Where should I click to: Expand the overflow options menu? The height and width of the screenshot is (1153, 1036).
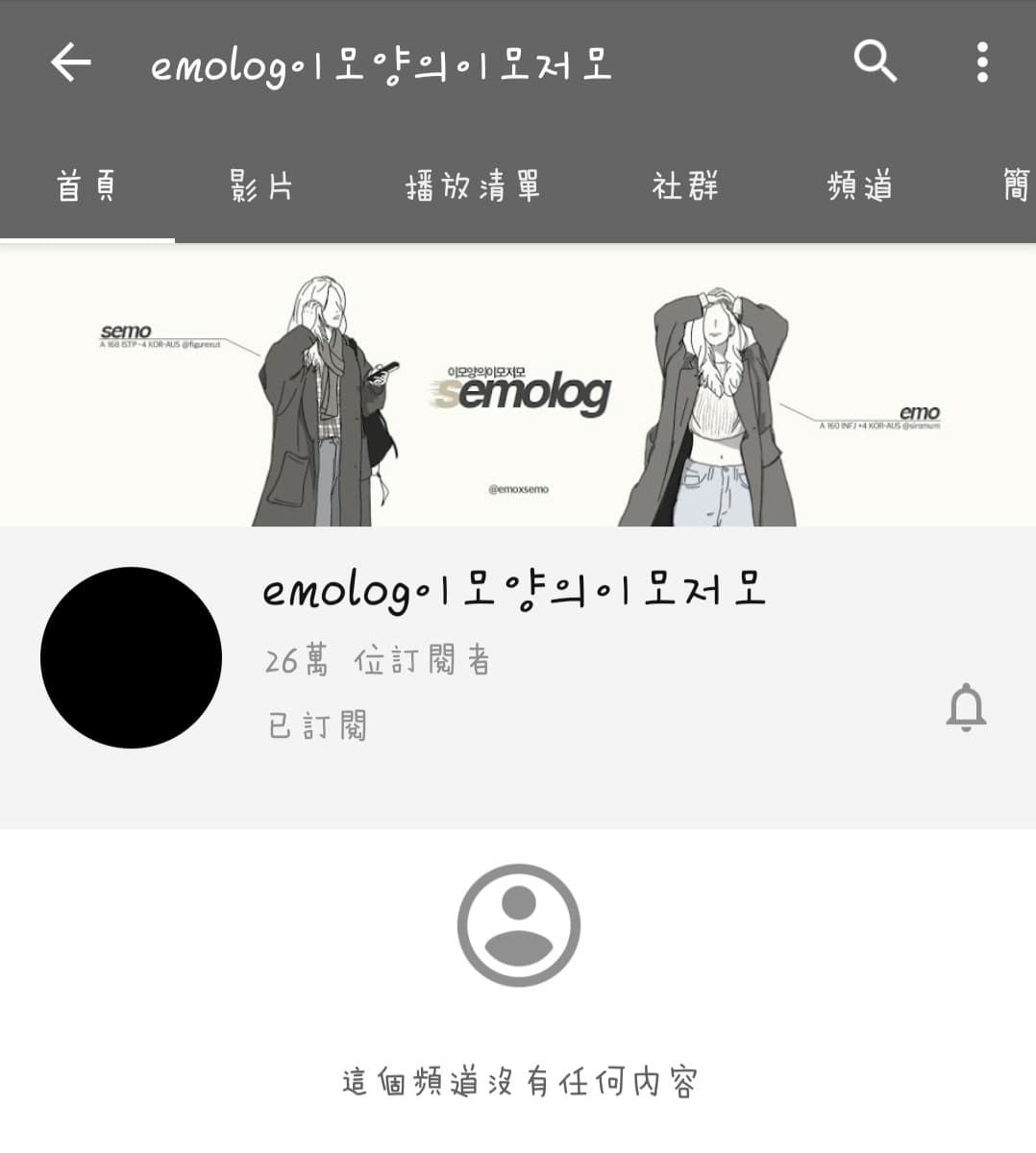coord(982,61)
